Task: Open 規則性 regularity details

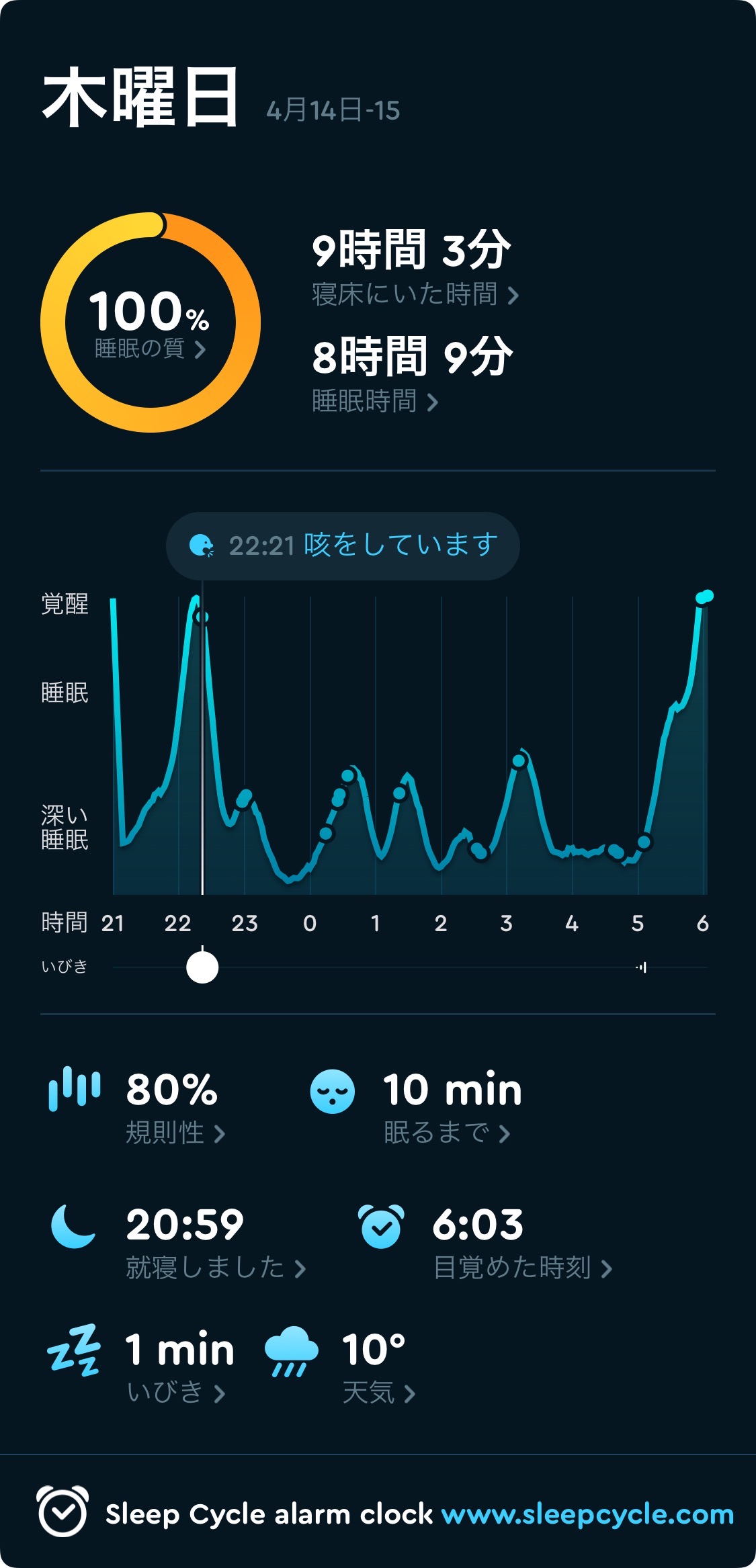Action: tap(175, 1133)
